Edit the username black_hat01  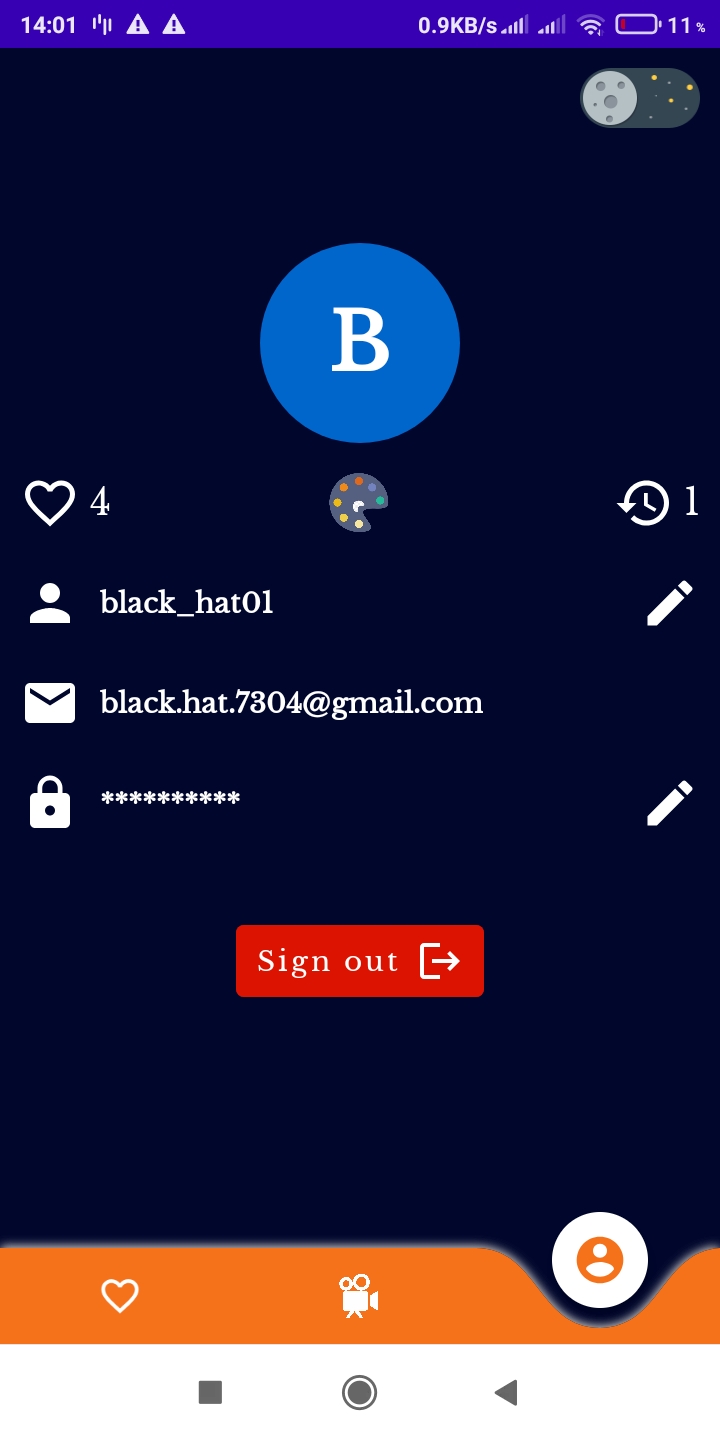670,603
